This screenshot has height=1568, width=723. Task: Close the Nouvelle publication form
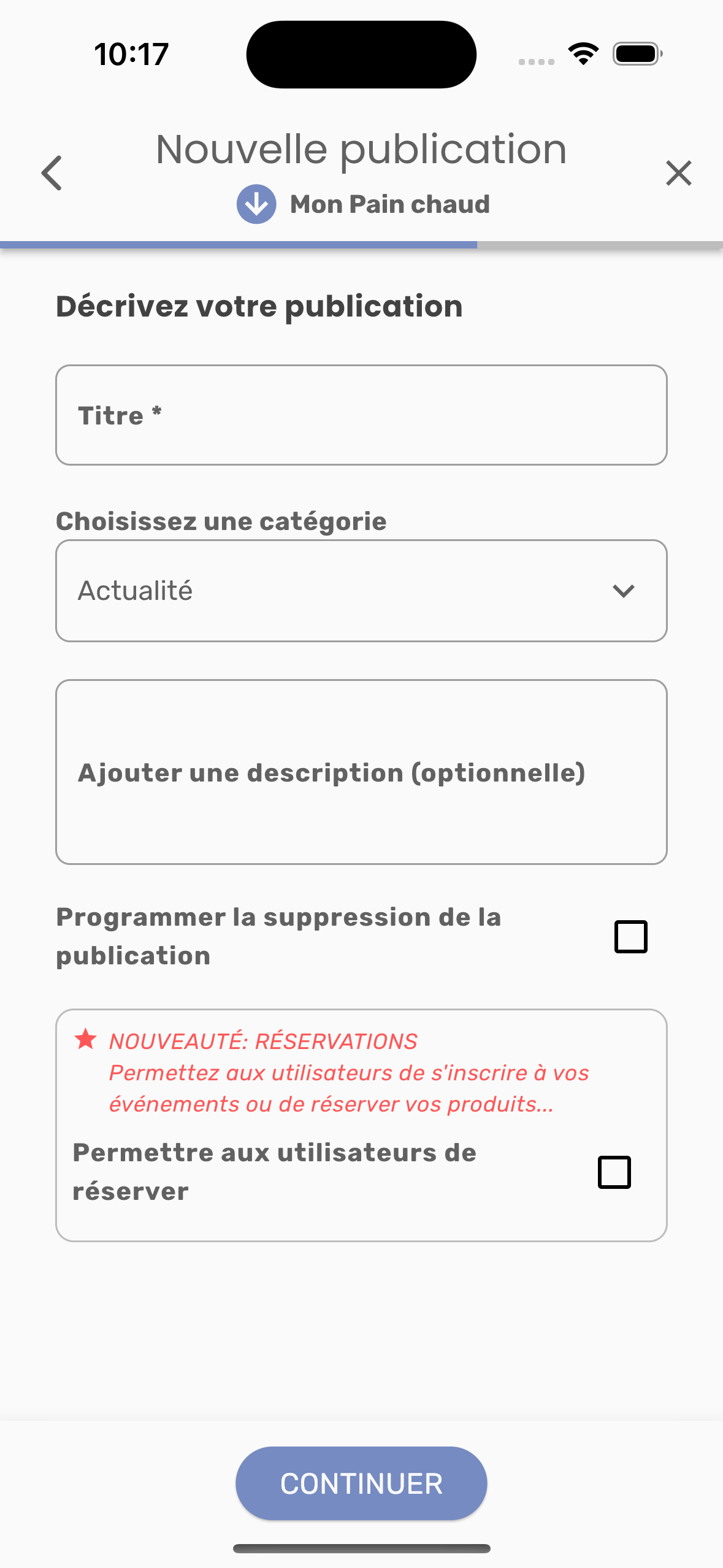tap(678, 173)
